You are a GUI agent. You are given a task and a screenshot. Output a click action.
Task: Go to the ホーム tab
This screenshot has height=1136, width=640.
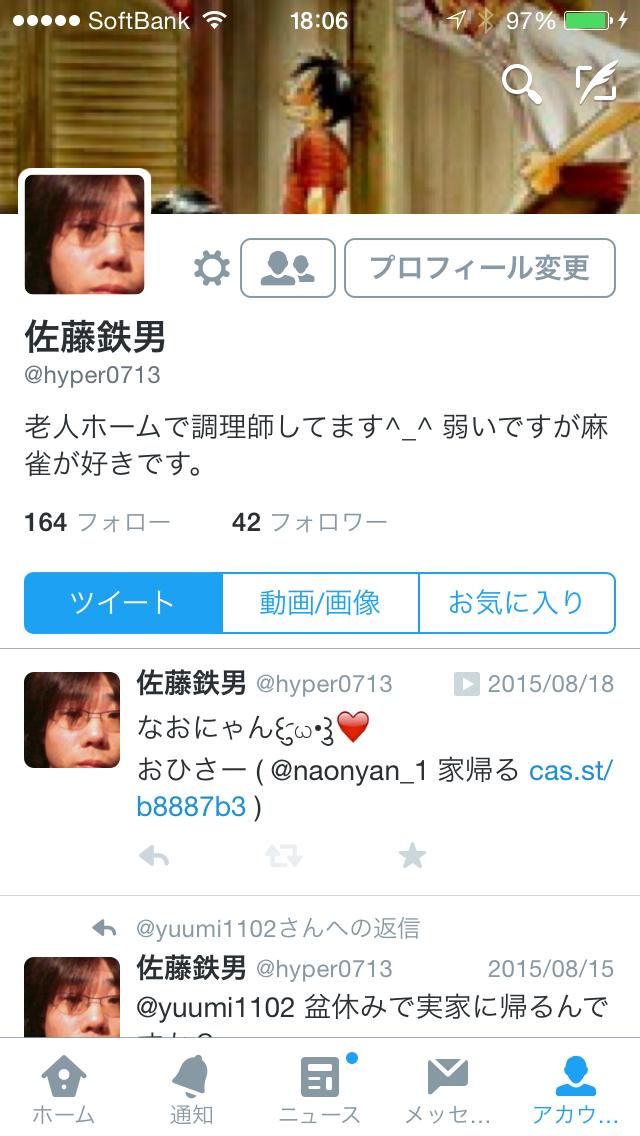pos(64,1088)
